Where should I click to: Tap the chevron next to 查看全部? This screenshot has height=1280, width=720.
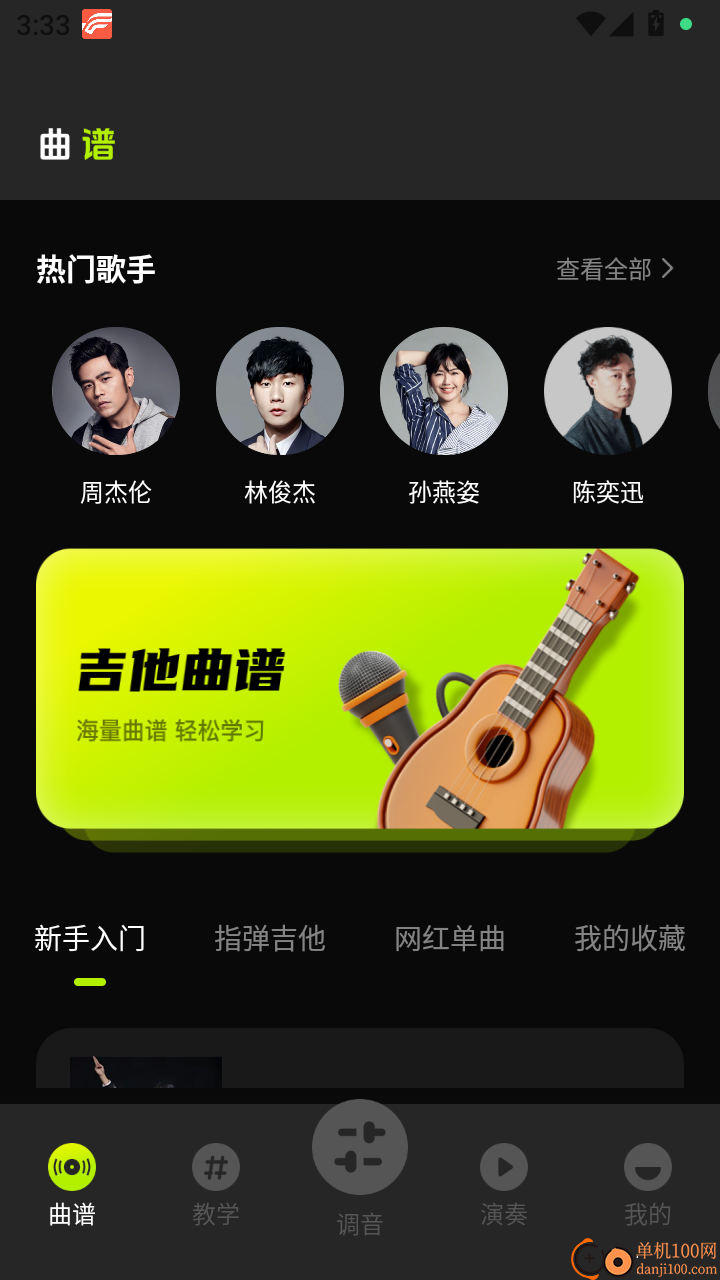point(669,269)
